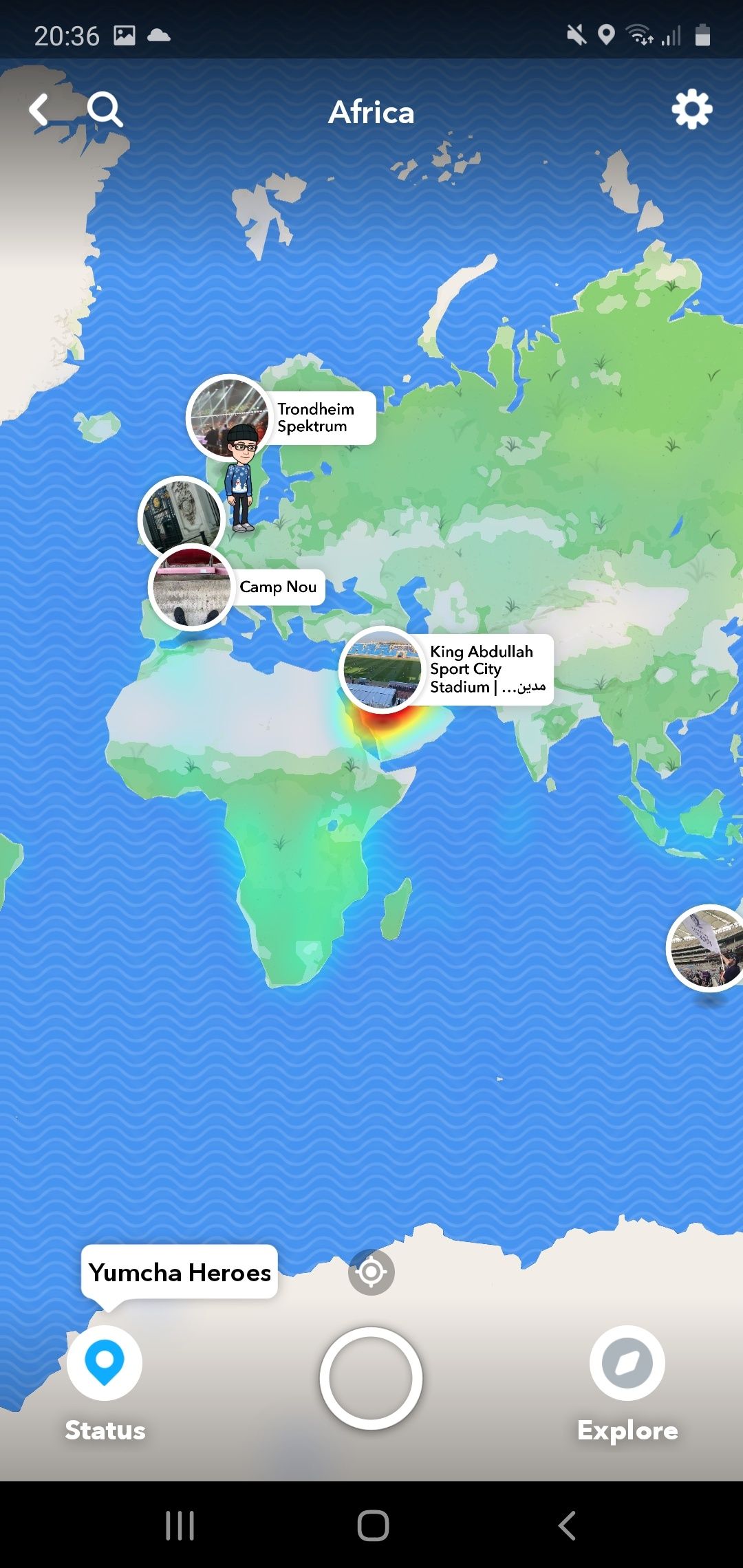Screen dimensions: 743x1568
Task: View the stadium story at right edge
Action: click(x=706, y=948)
